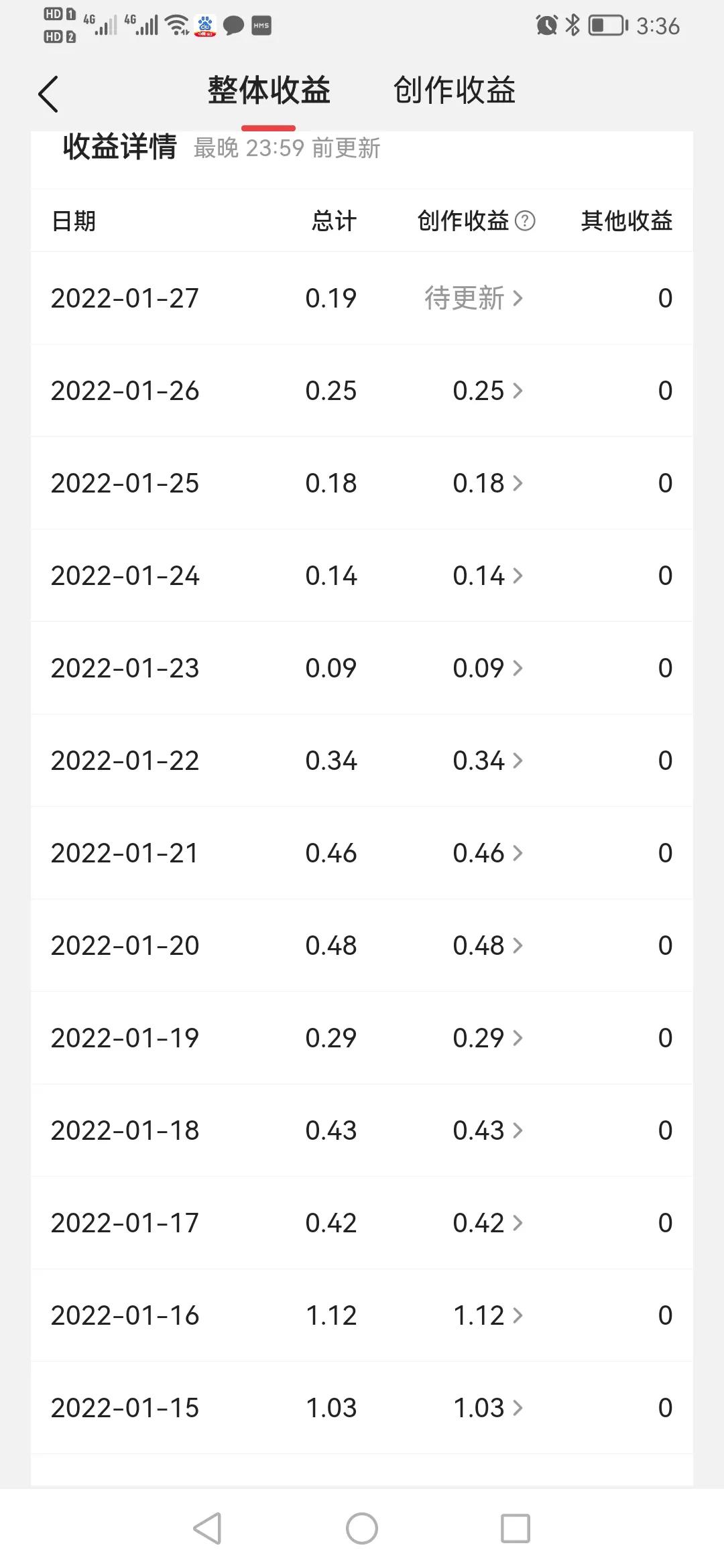Open 0.46 earnings detail for 2022-01-21
This screenshot has height=1568, width=724.
(487, 853)
